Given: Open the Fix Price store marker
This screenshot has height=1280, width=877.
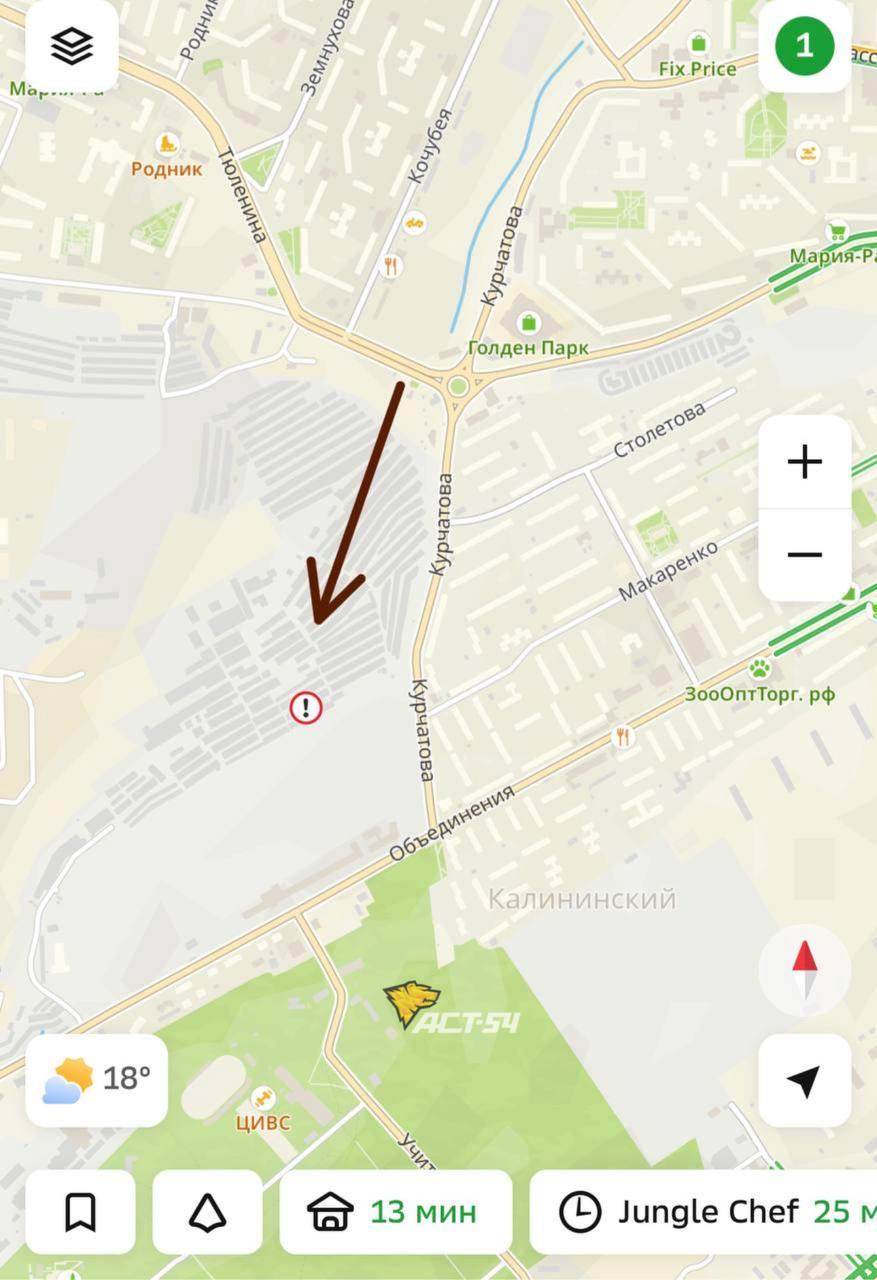Looking at the screenshot, I should tap(699, 45).
